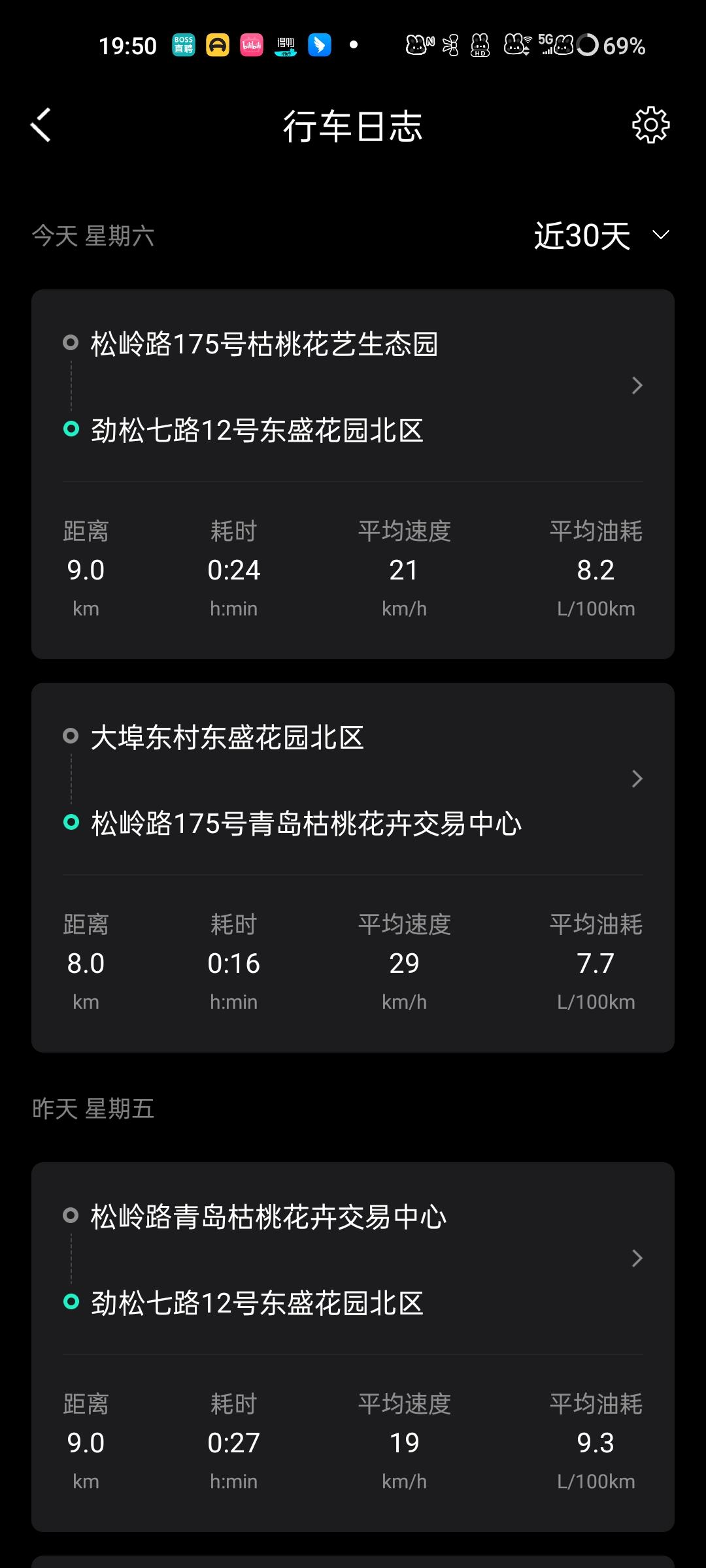The width and height of the screenshot is (706, 1568).
Task: Open yesterday's trip from 松岭路青岛枯桃花卉交易中心
Action: pos(353,1347)
